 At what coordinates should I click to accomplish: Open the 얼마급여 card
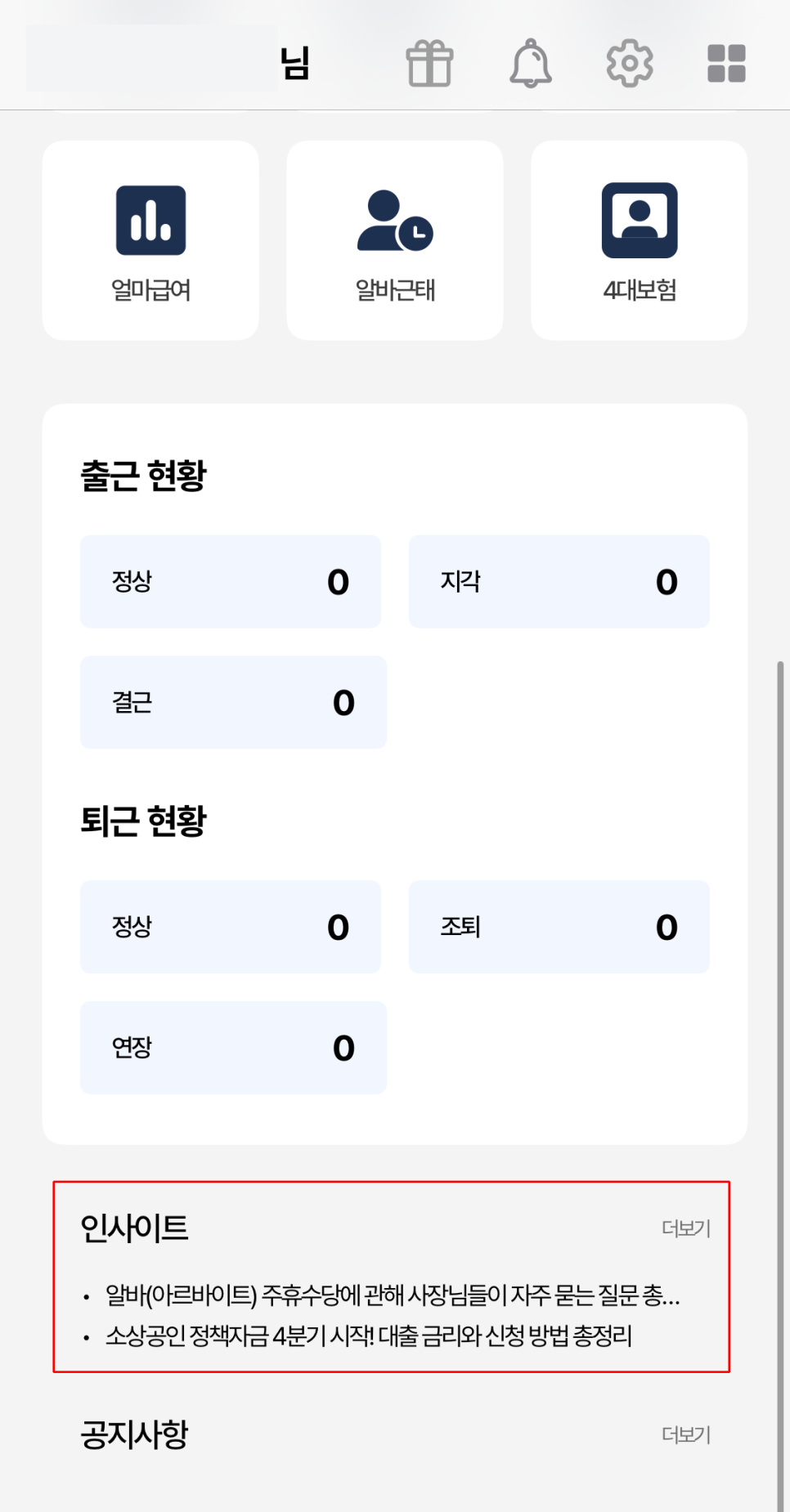click(150, 240)
